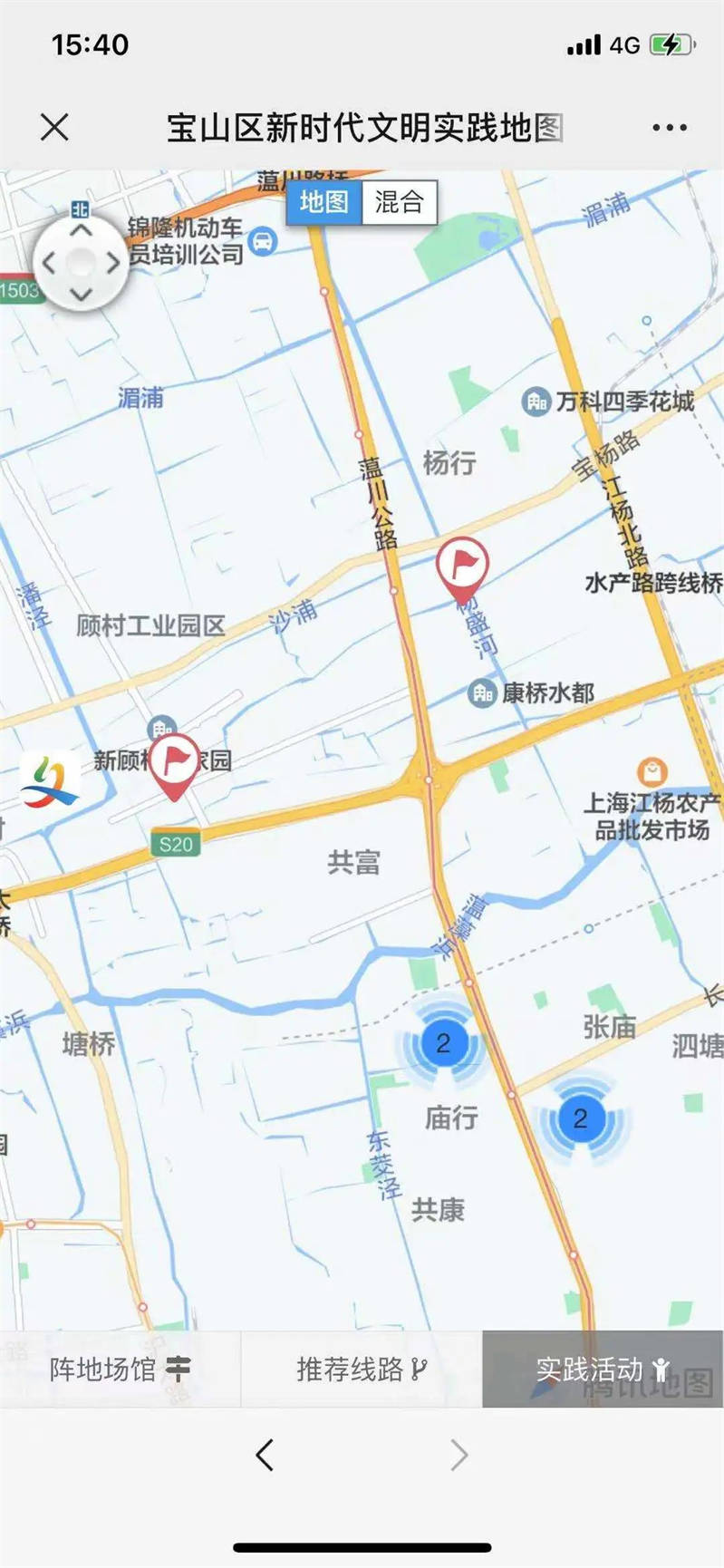Close the map page

tap(54, 127)
